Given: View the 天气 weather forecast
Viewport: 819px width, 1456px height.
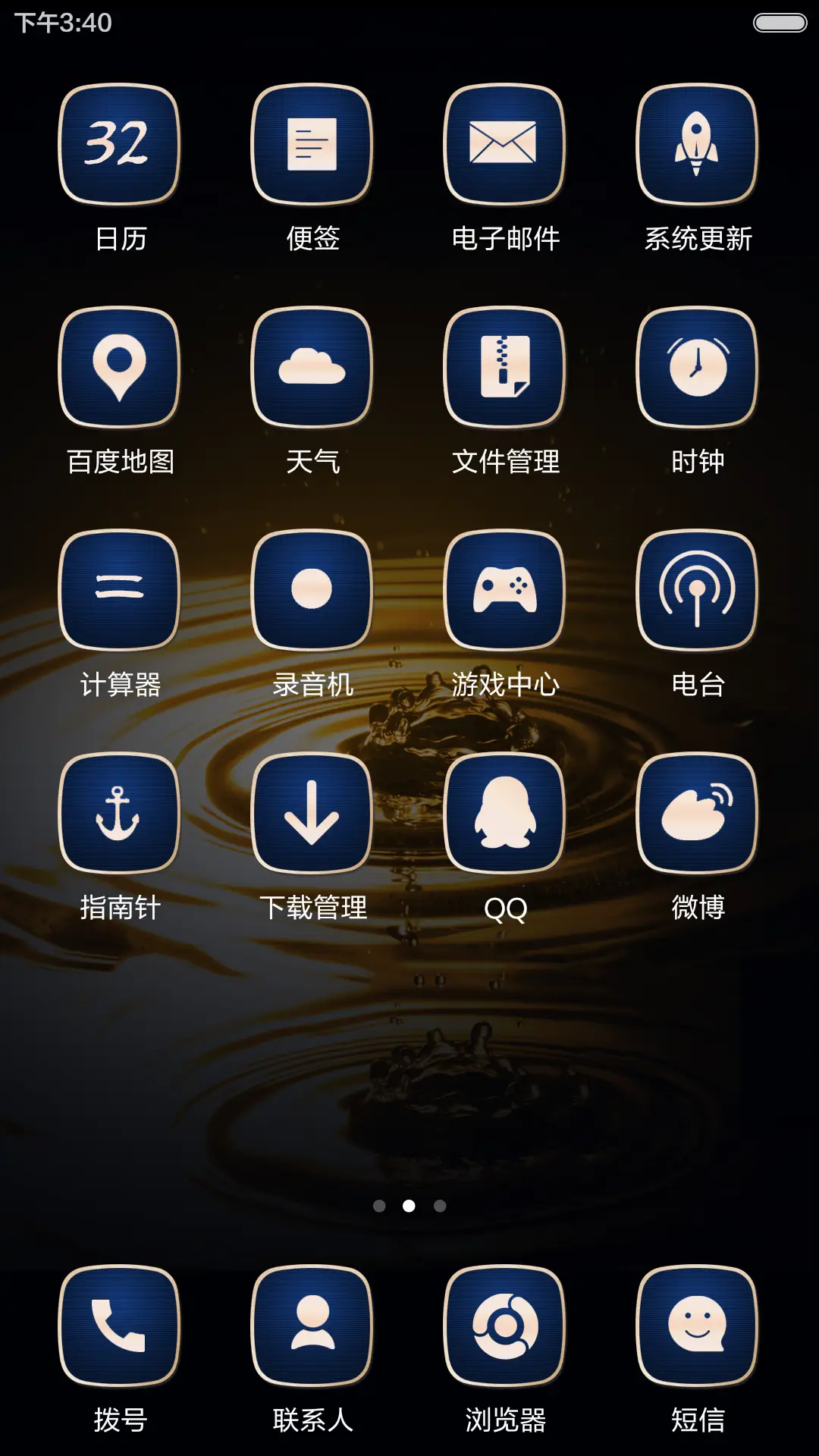Looking at the screenshot, I should 311,366.
